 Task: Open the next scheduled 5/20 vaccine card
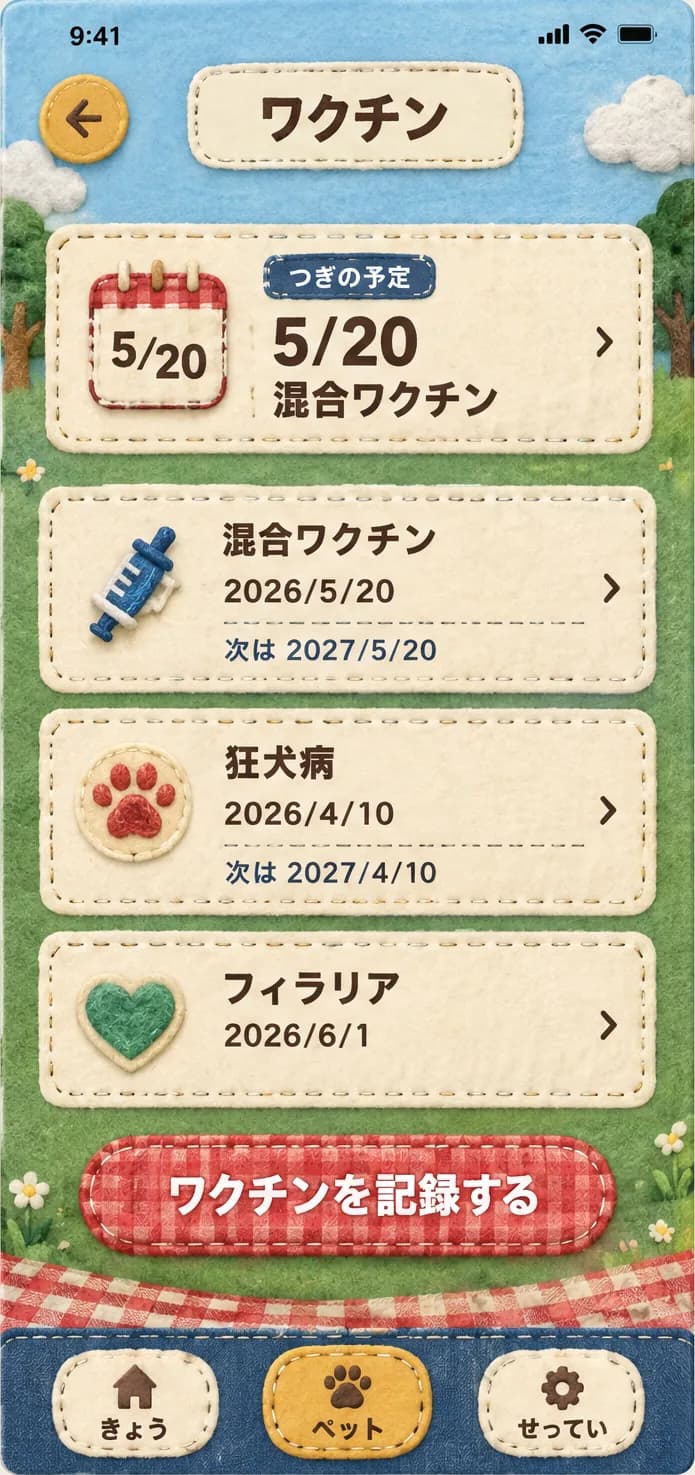tap(347, 338)
